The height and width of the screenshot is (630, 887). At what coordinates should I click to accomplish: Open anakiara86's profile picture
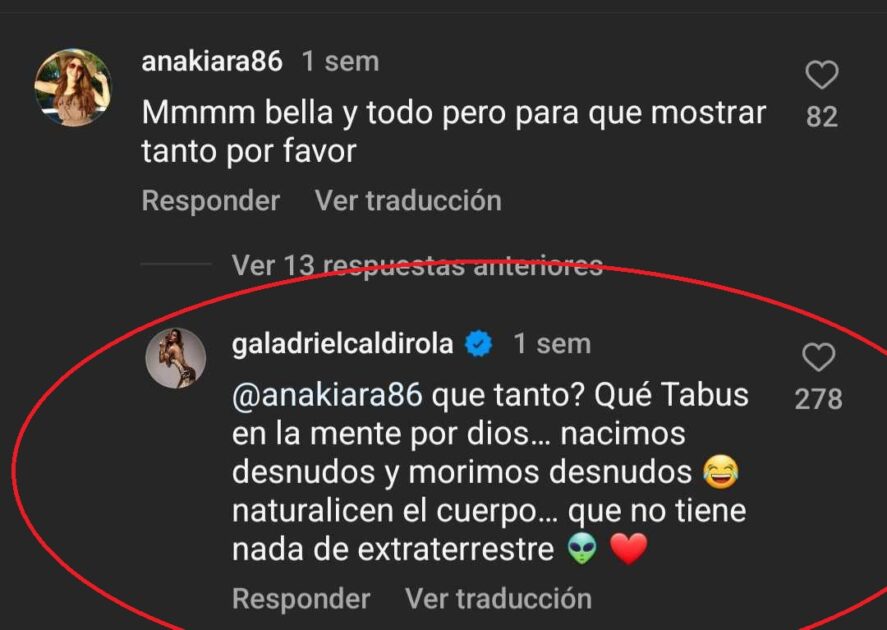[73, 88]
